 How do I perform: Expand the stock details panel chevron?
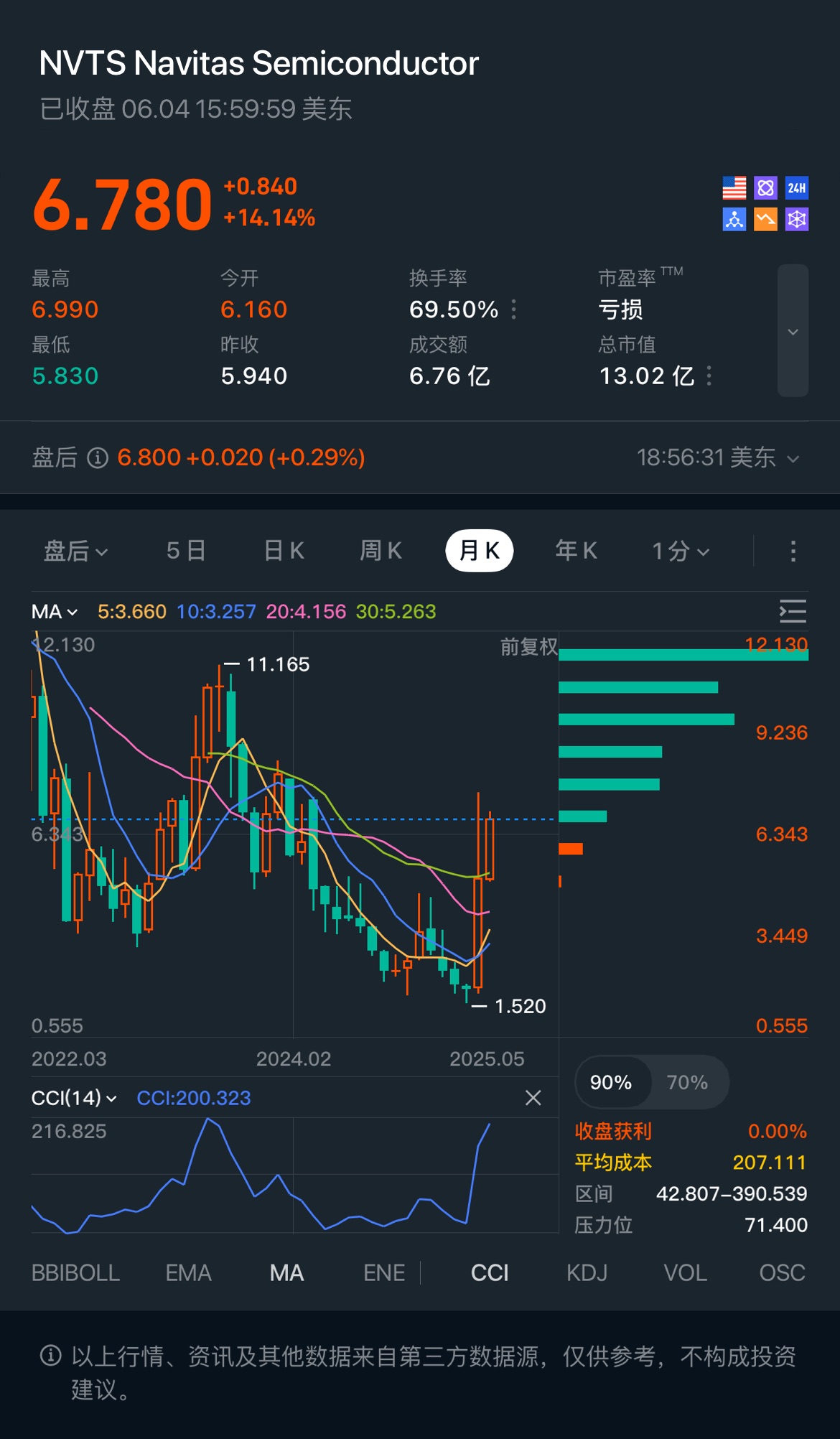click(x=793, y=331)
